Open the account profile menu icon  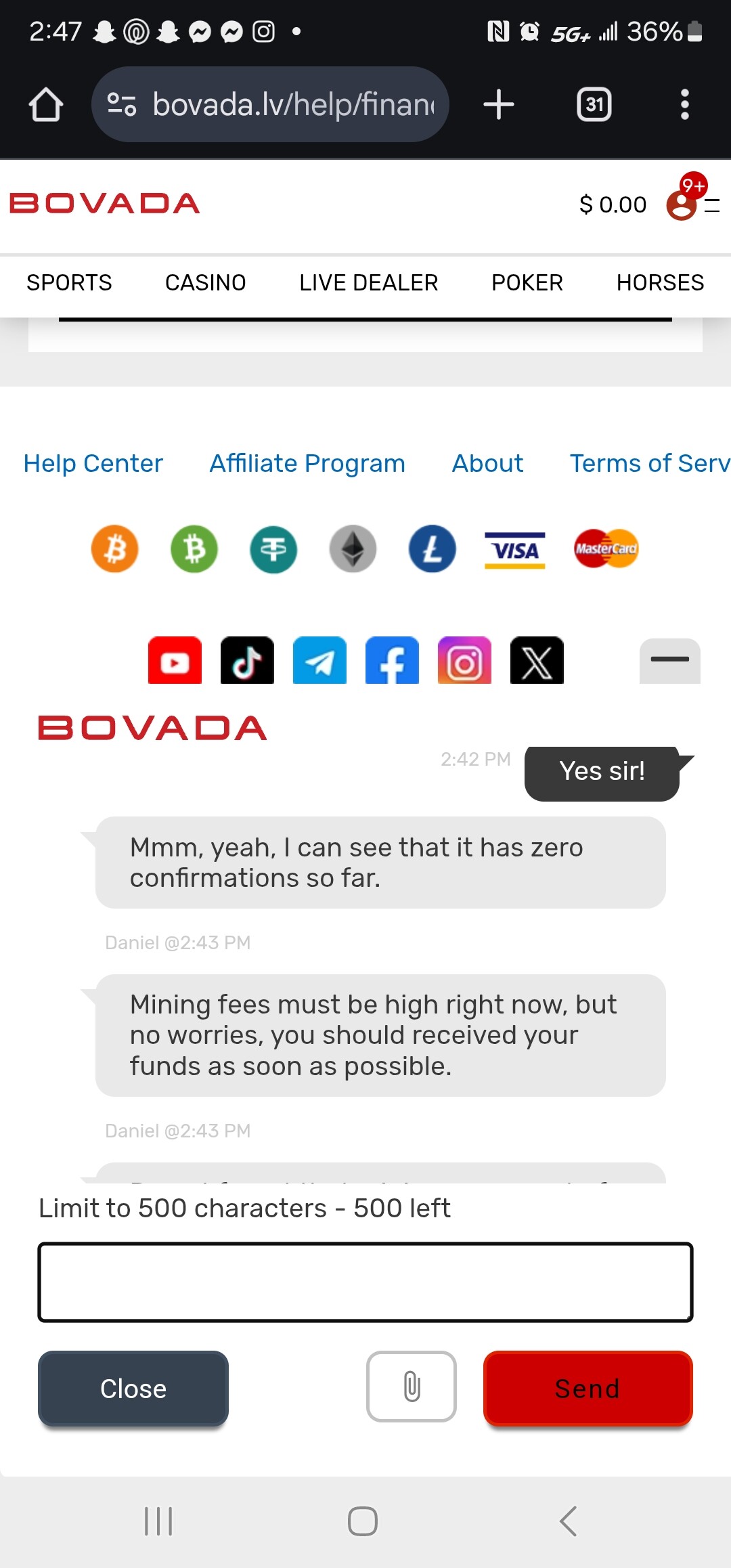click(x=682, y=204)
